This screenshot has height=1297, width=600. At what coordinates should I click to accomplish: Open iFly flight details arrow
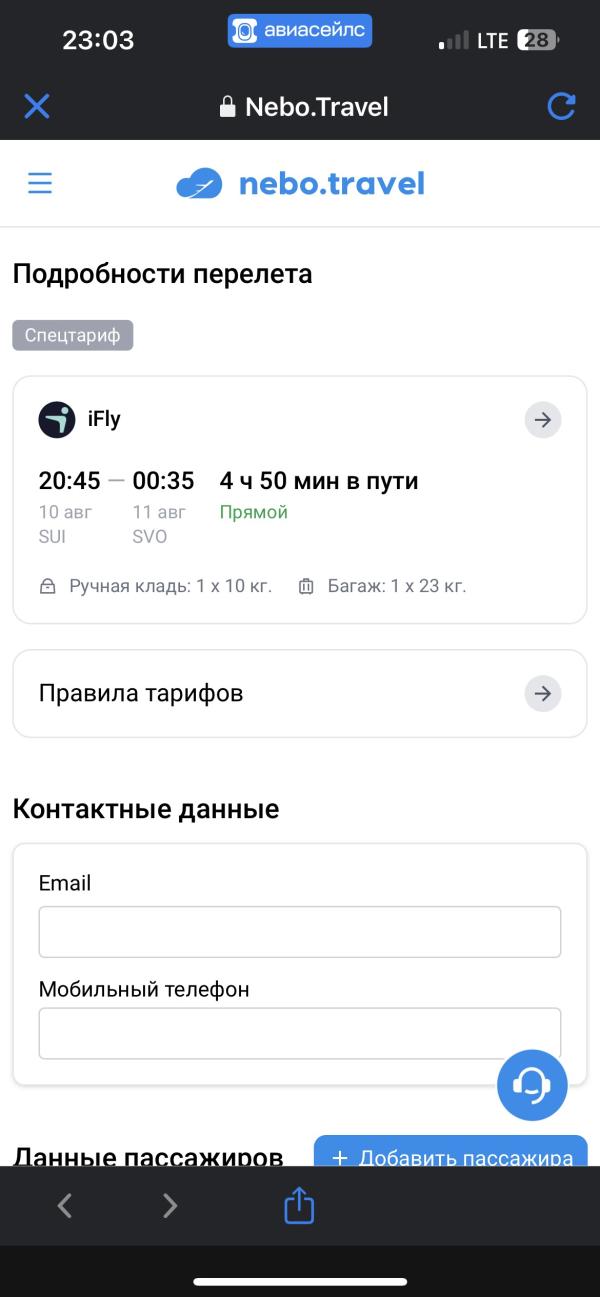(x=543, y=420)
